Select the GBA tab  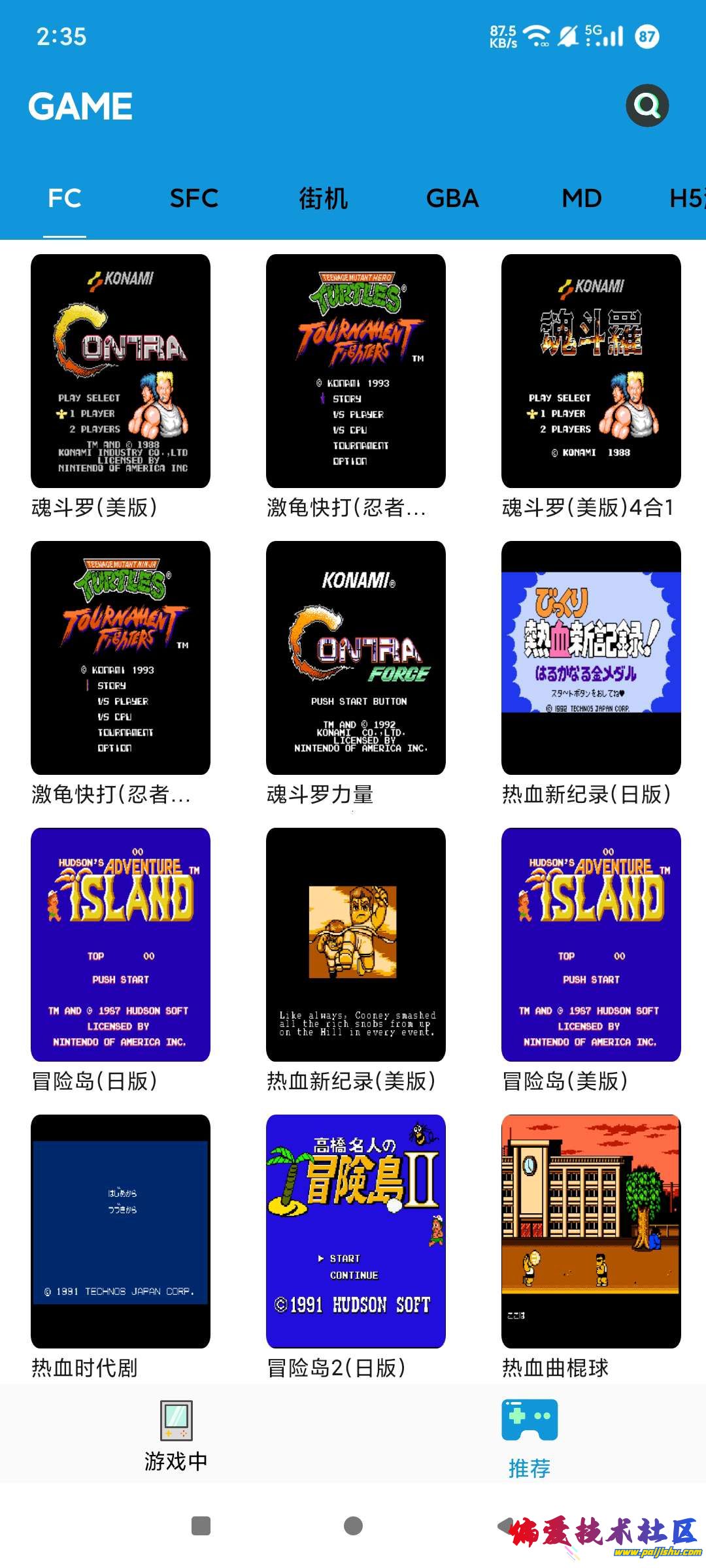(x=452, y=198)
